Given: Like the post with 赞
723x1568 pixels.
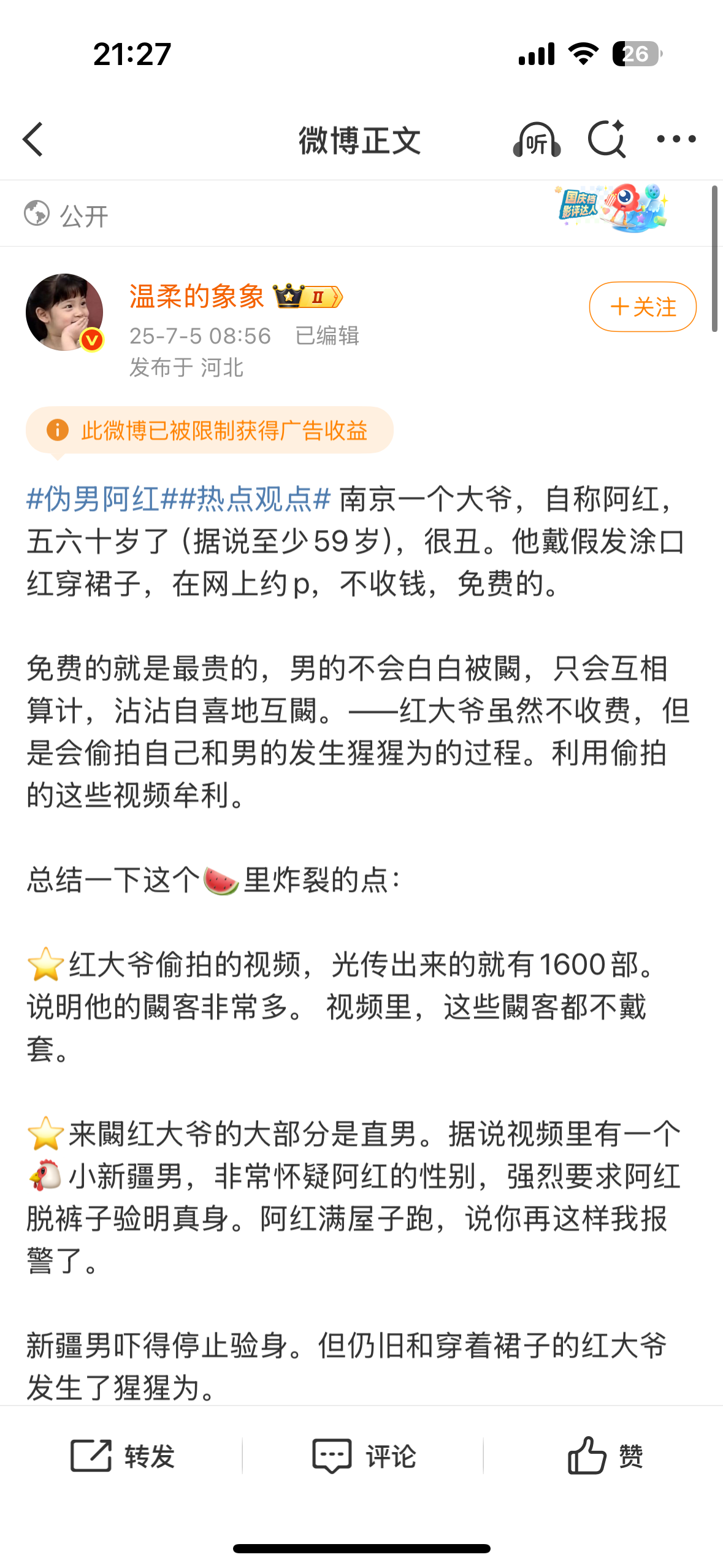Looking at the screenshot, I should [605, 1455].
